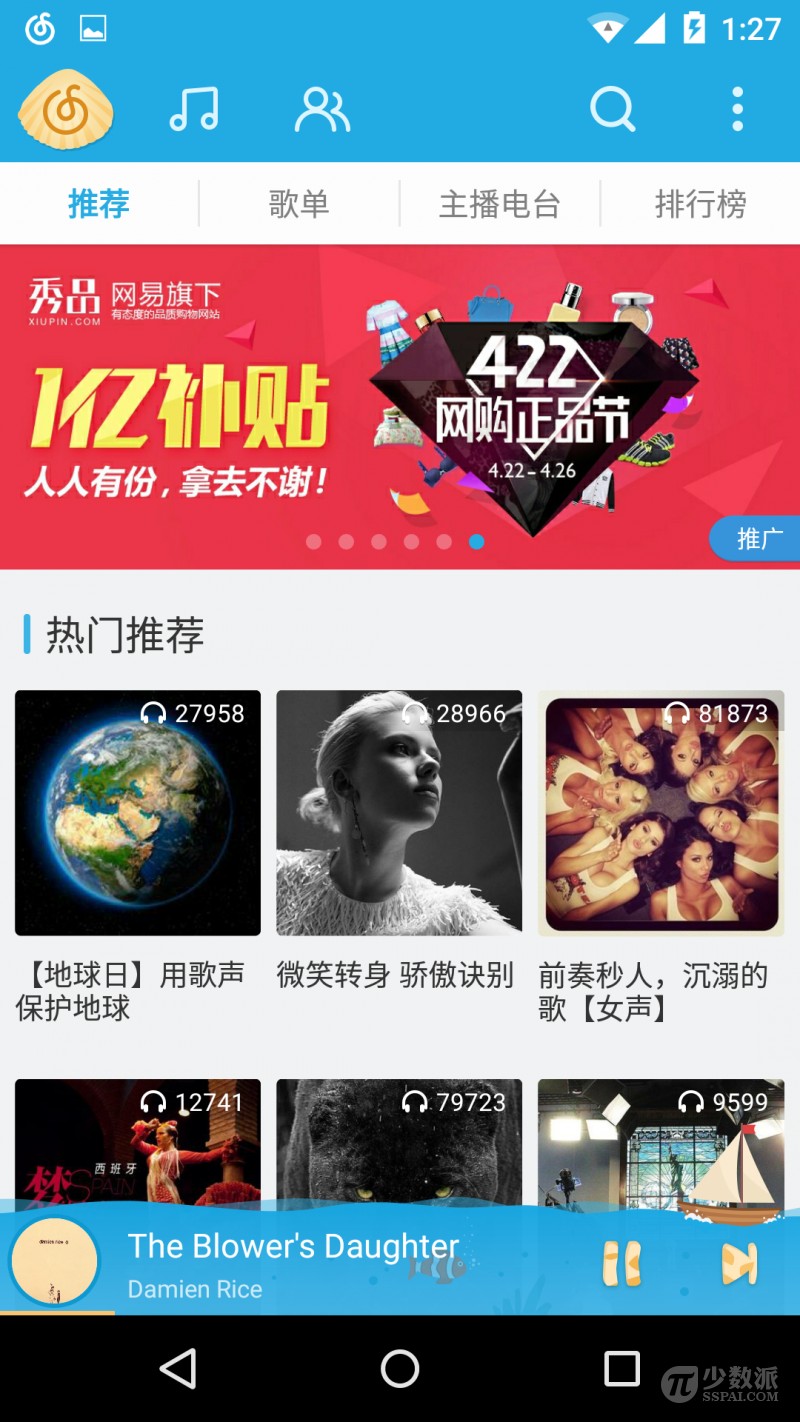Switch to the 歌单 tab
Screen dimensions: 800x1422
[x=299, y=204]
